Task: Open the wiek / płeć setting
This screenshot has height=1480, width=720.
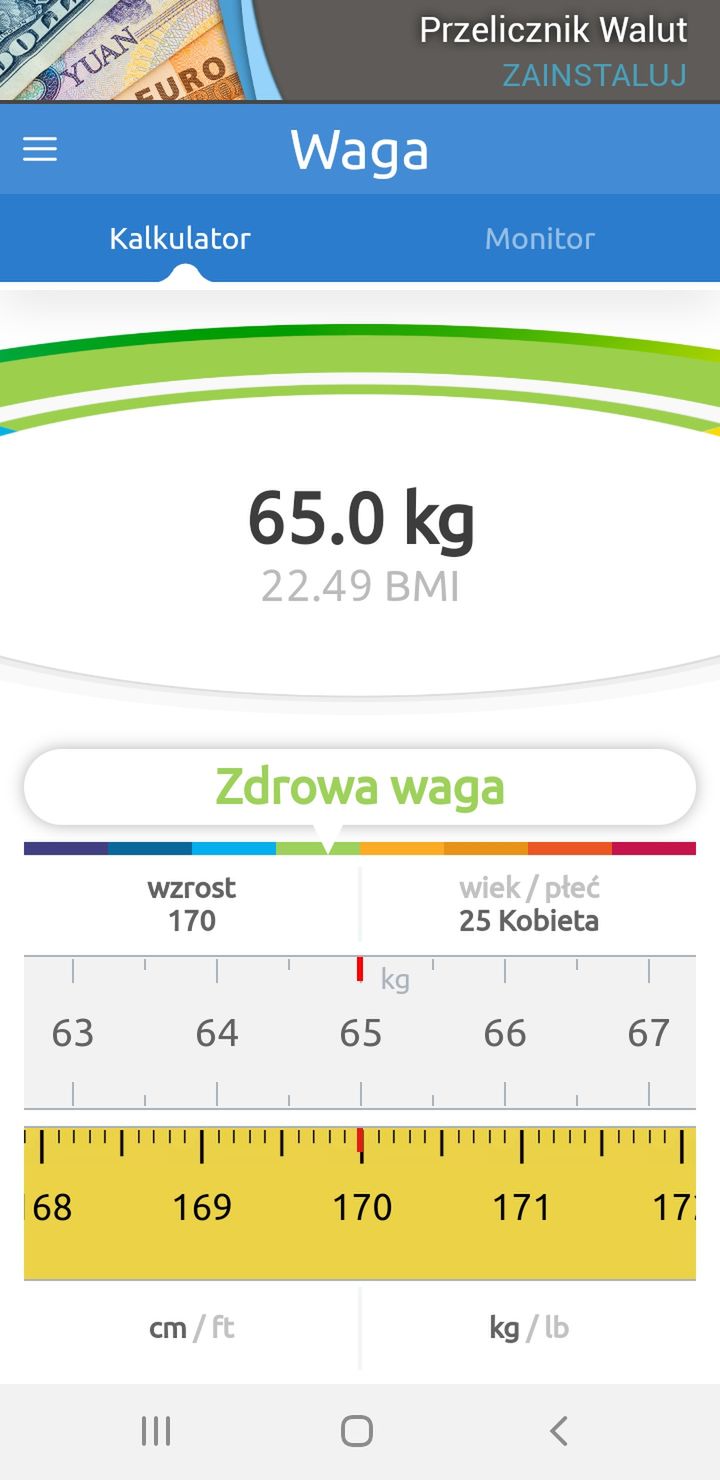Action: coord(529,905)
